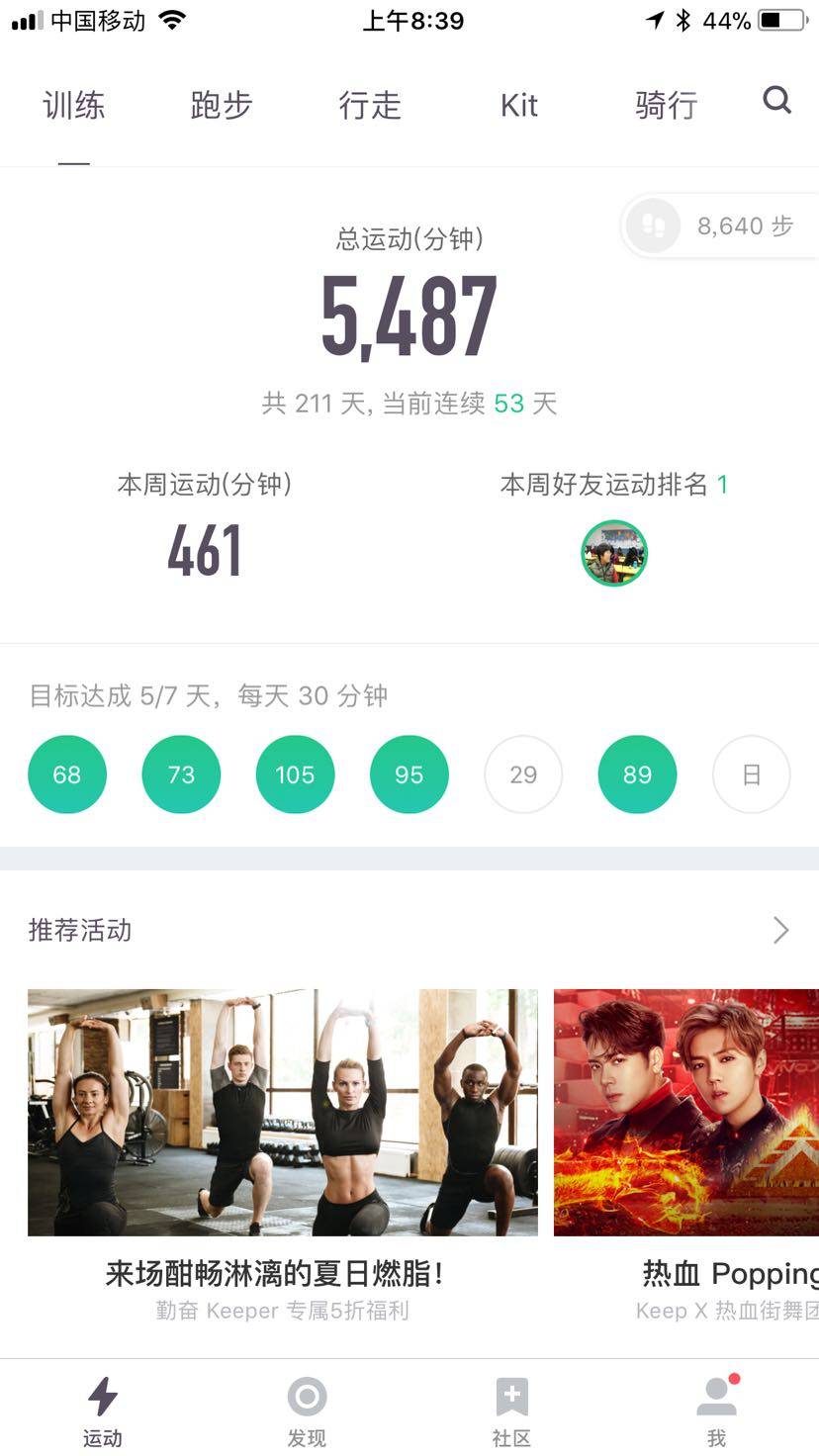This screenshot has width=819, height=1456.
Task: Open the friend ranking avatar
Action: coord(614,554)
